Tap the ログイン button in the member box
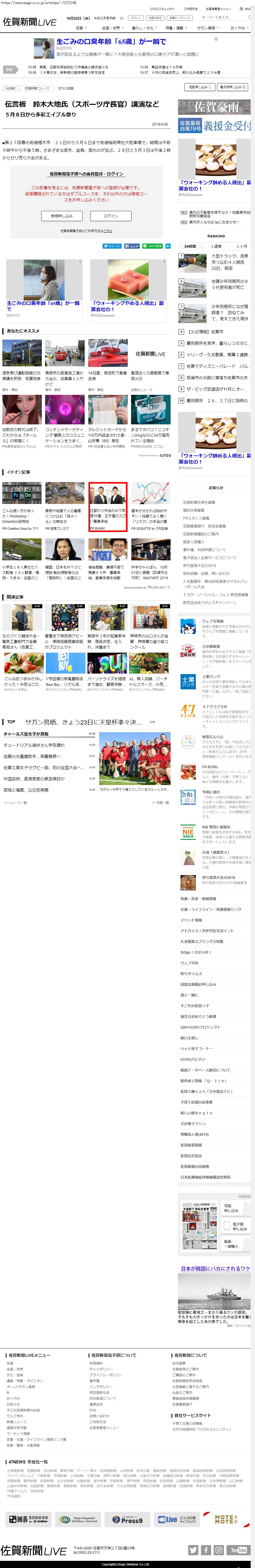Image resolution: width=255 pixels, height=1568 pixels. click(x=111, y=216)
